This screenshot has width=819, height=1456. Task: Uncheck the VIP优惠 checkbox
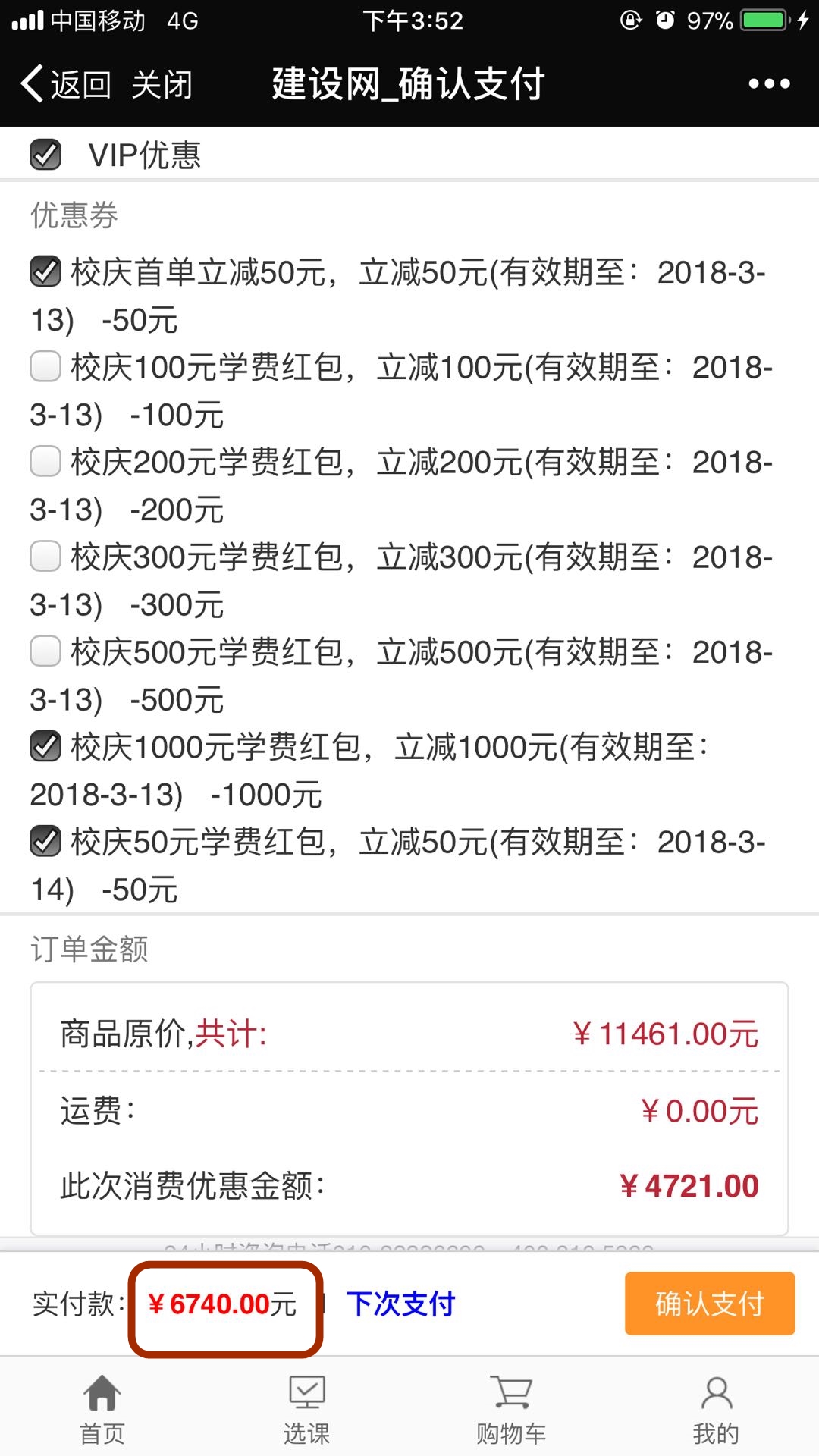45,155
